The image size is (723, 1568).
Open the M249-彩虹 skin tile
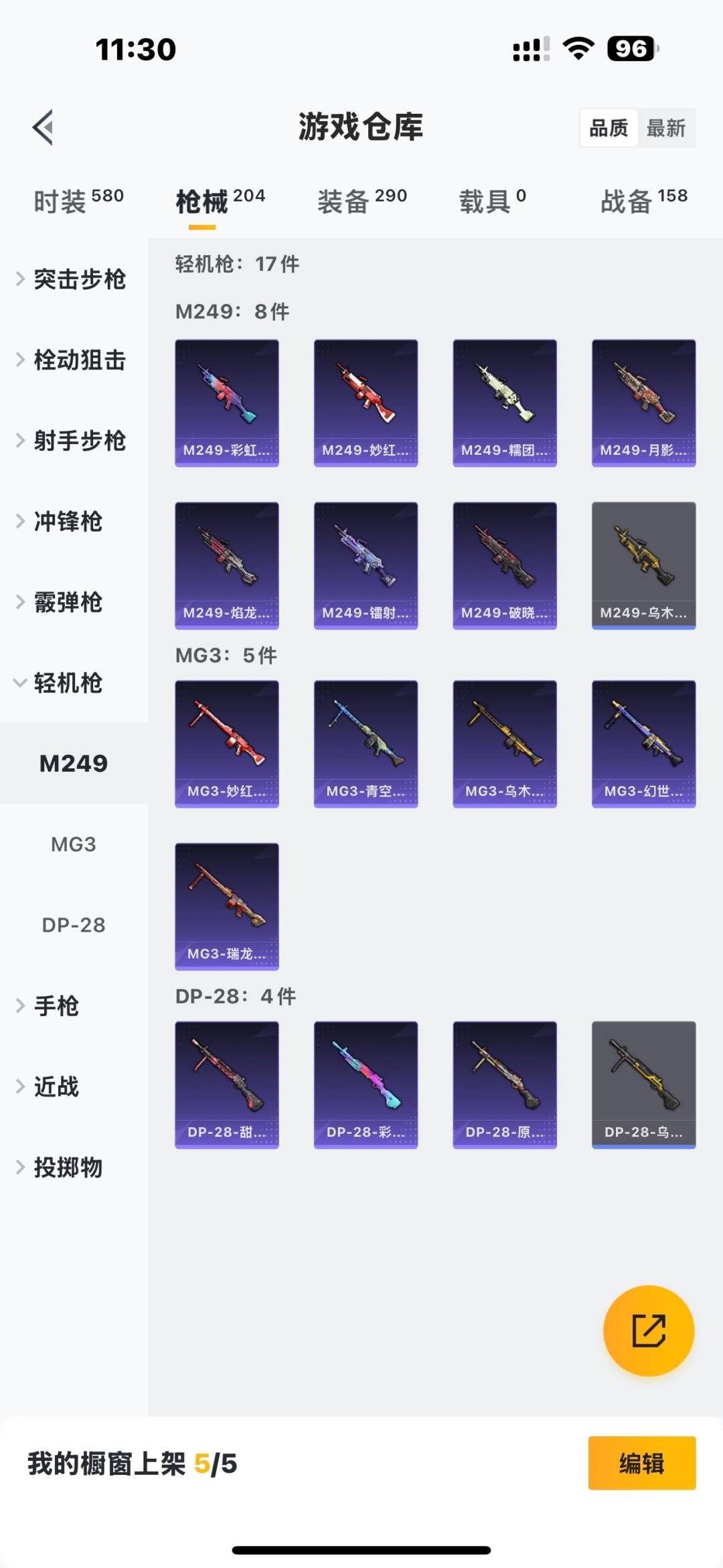(227, 403)
